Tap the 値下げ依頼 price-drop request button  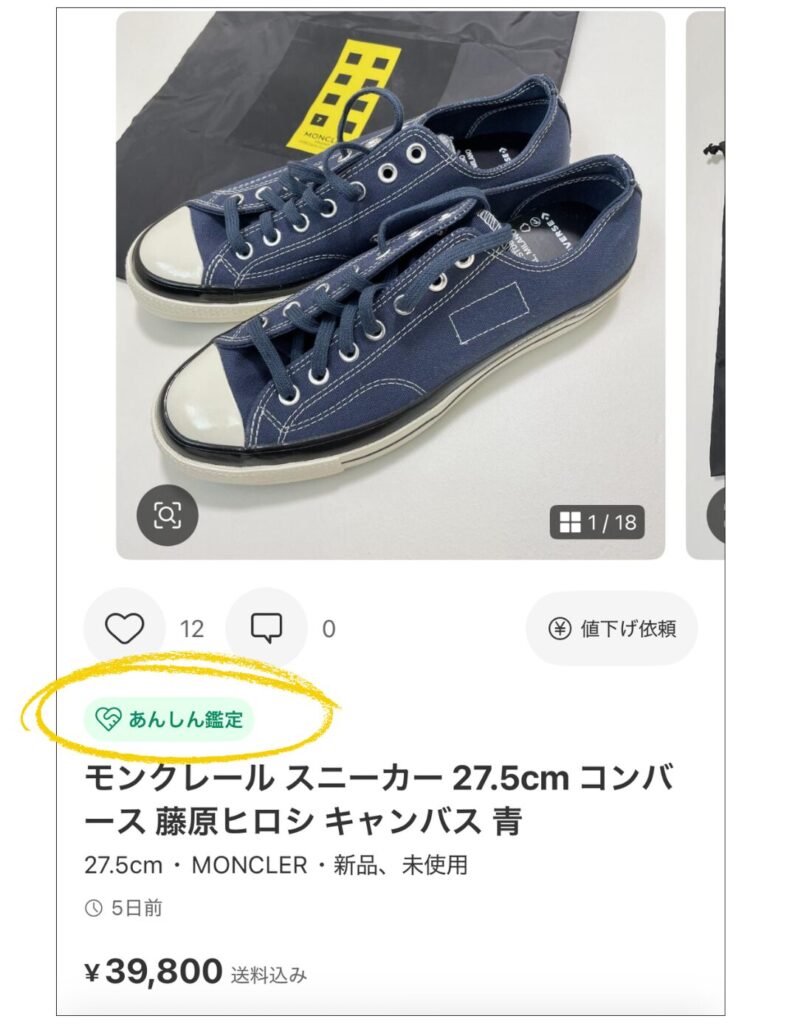pyautogui.click(x=612, y=628)
